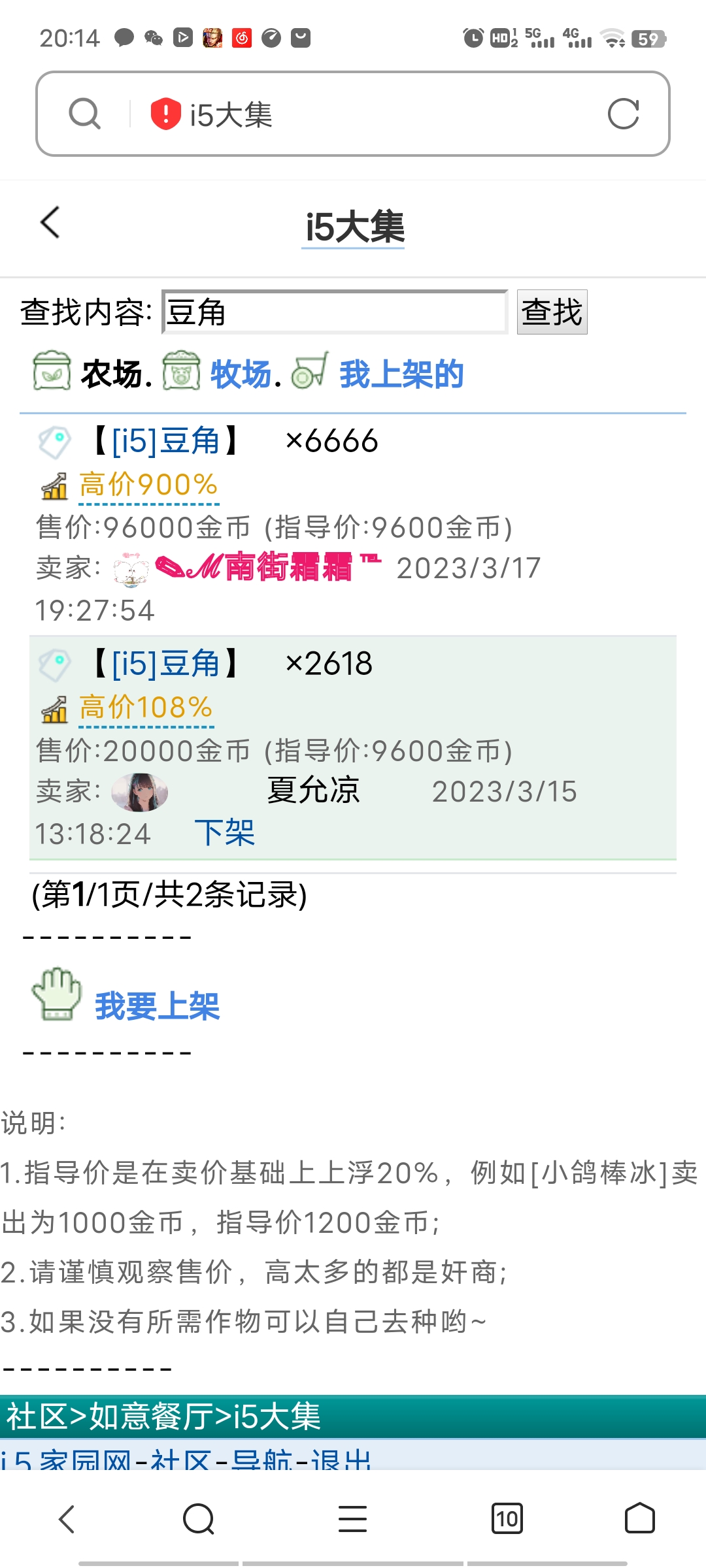Screen dimensions: 706x1568
Task: Click 下架 to remove 夏允凉's listing
Action: (x=224, y=833)
